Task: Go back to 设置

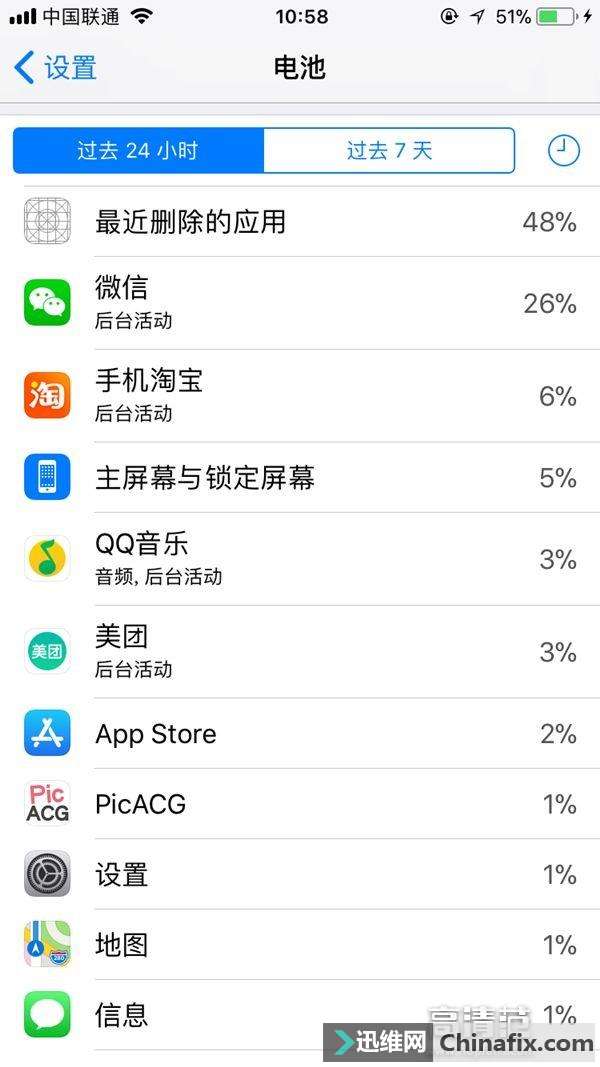Action: tap(56, 68)
